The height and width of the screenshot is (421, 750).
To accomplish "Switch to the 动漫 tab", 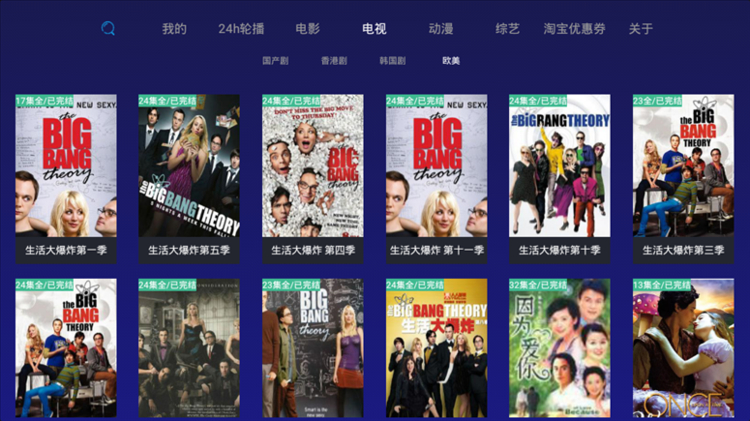I will coord(441,29).
